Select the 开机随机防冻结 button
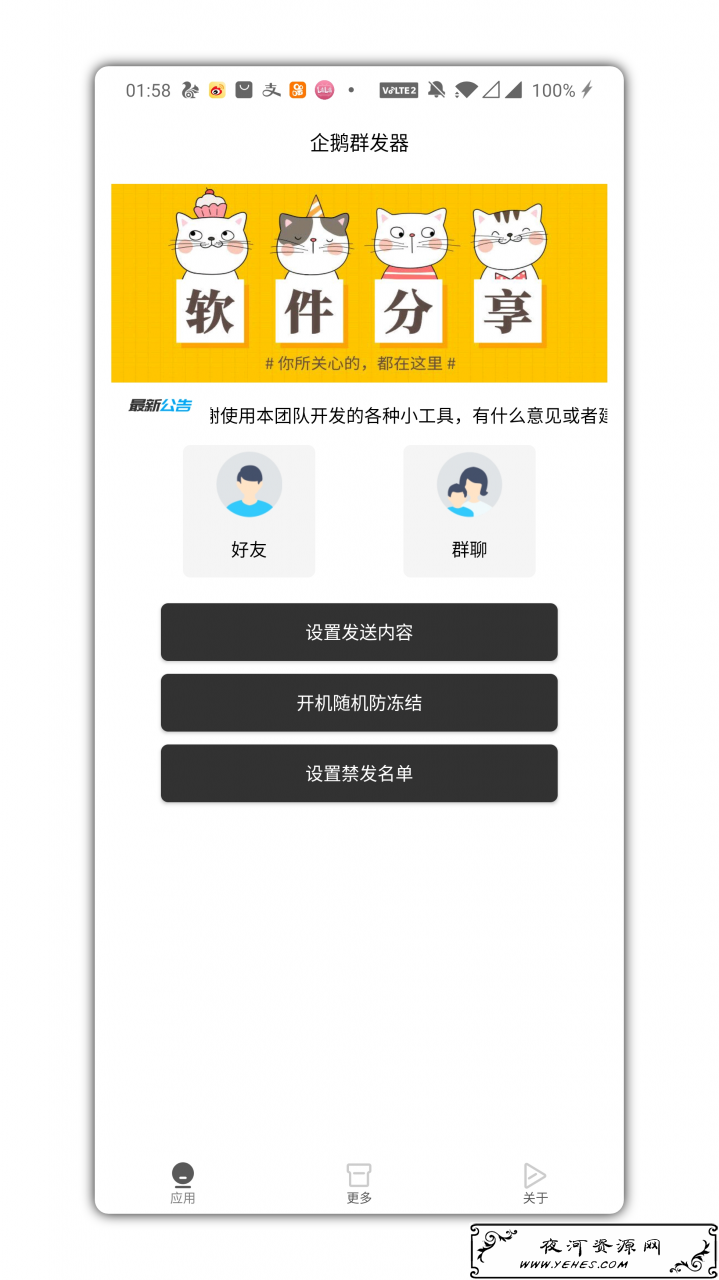Image resolution: width=719 pixels, height=1280 pixels. pos(359,703)
